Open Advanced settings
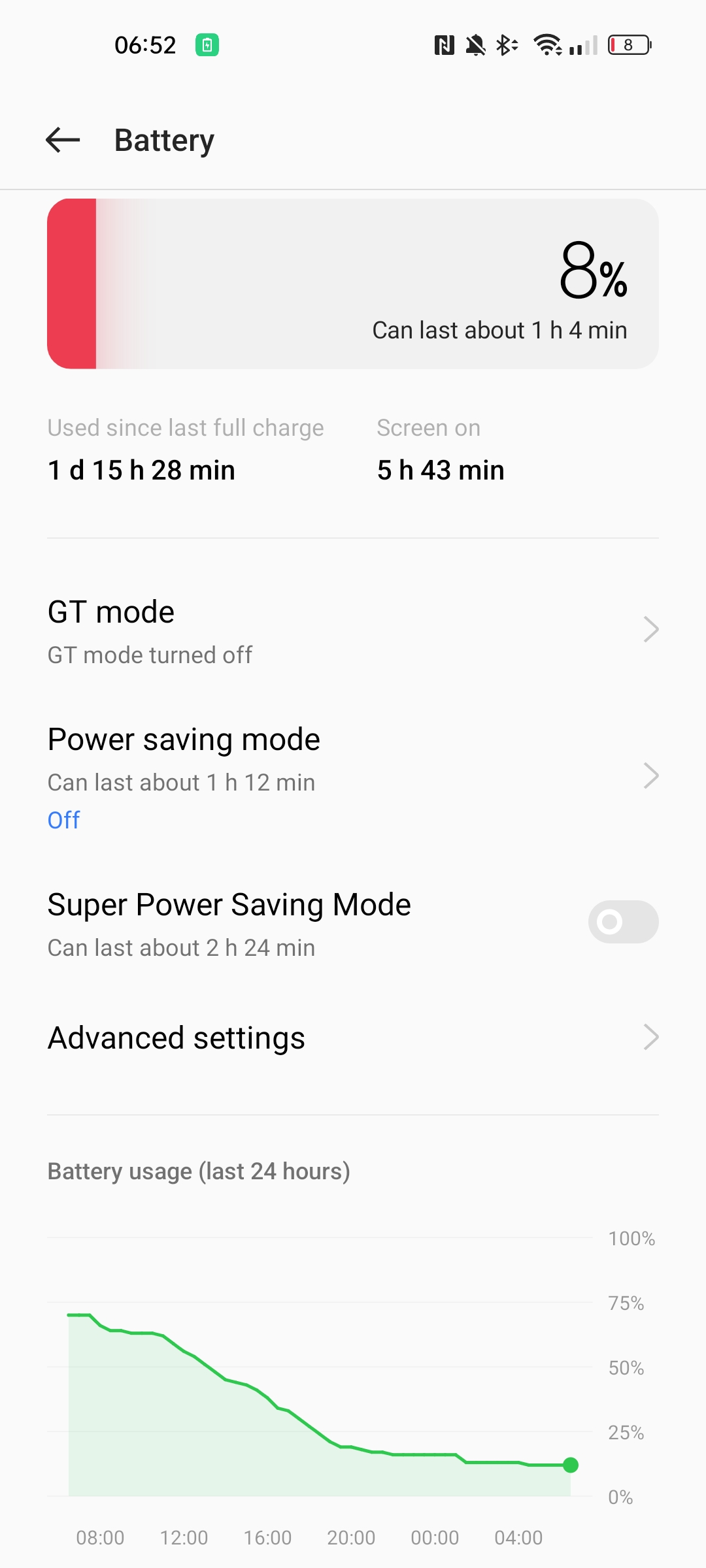Image resolution: width=706 pixels, height=1568 pixels. (353, 1037)
